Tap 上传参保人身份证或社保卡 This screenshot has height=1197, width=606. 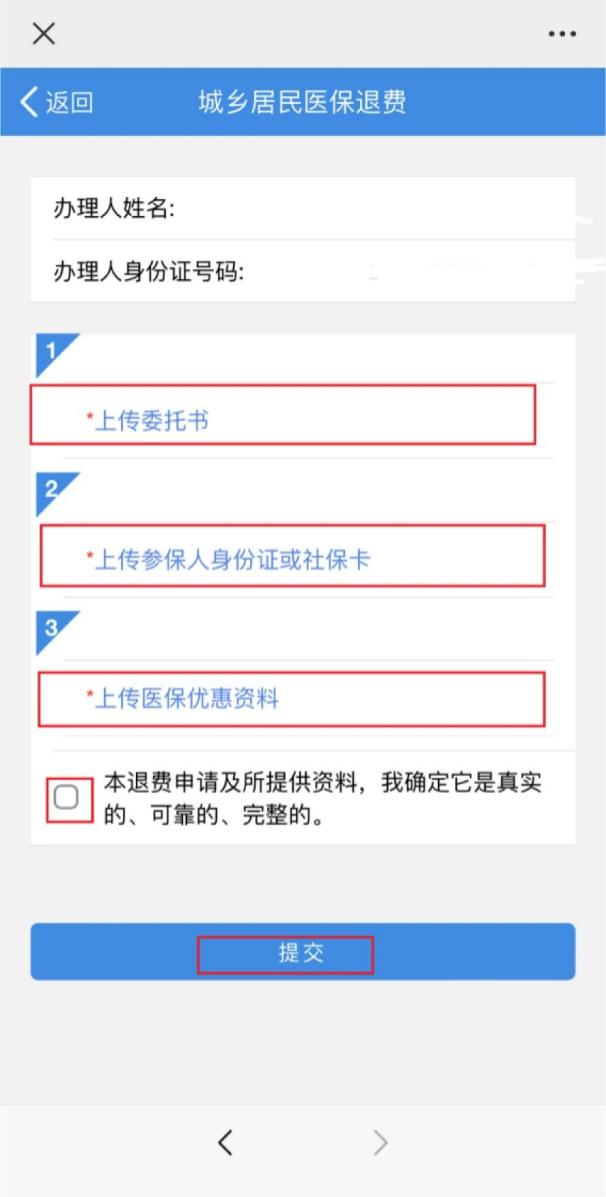coord(231,559)
